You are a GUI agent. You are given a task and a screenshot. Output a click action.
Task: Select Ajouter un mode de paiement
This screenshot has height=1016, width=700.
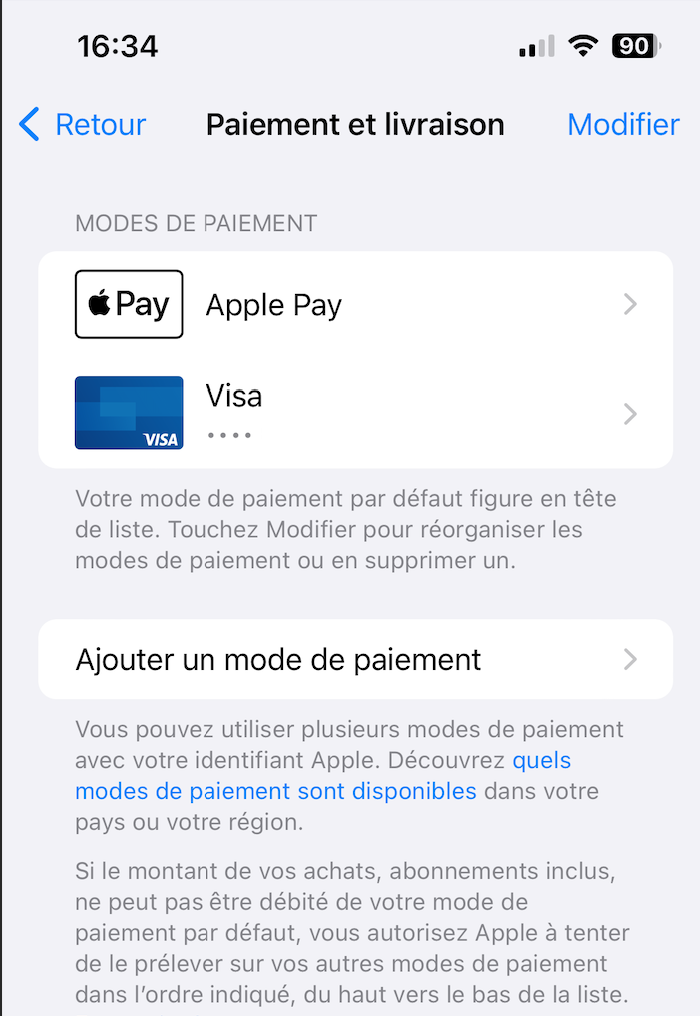[x=355, y=660]
